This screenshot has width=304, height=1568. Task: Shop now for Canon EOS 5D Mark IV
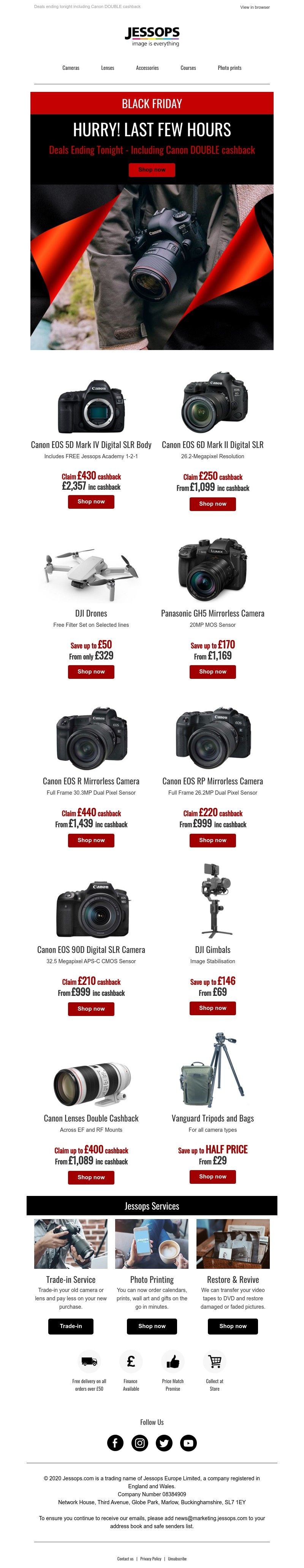coord(91,502)
